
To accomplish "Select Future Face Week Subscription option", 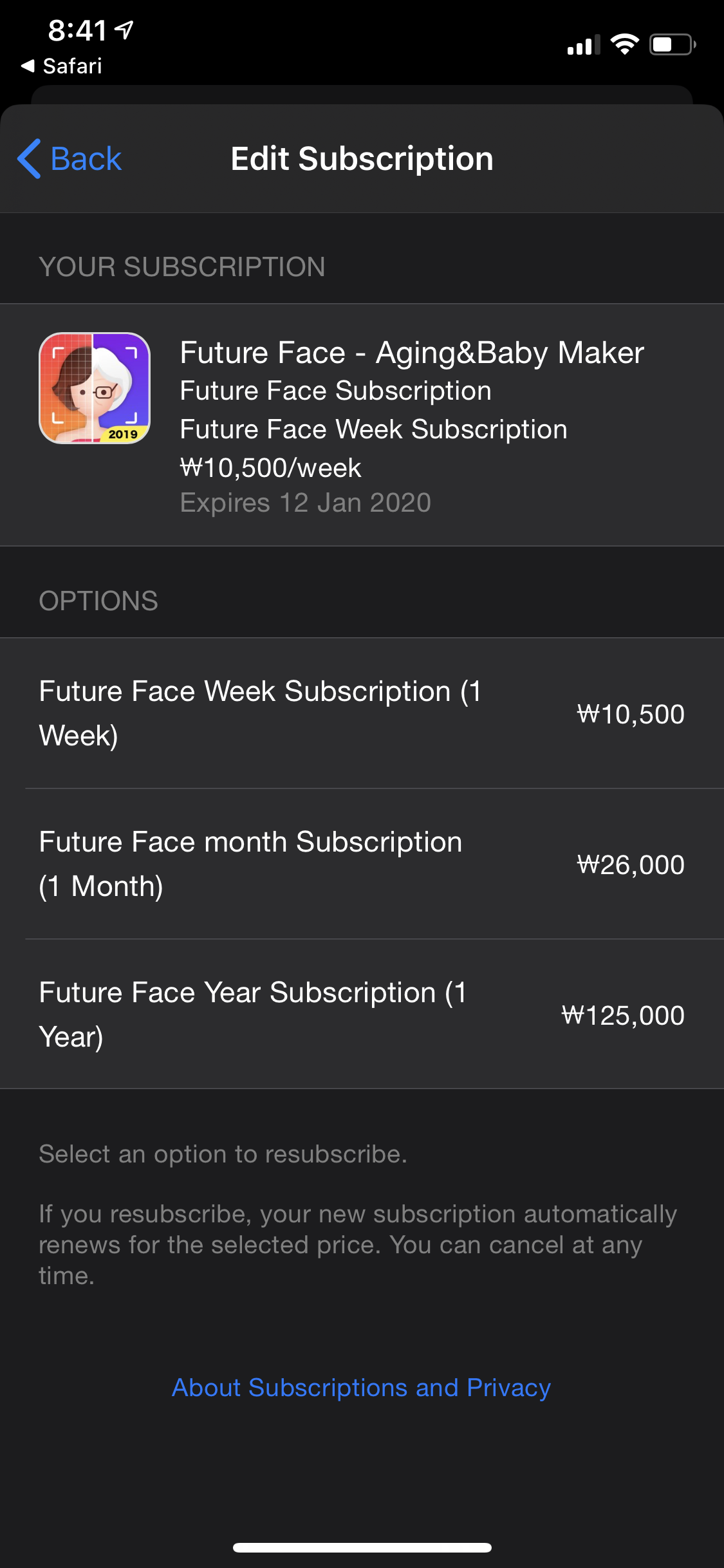I will pos(361,713).
